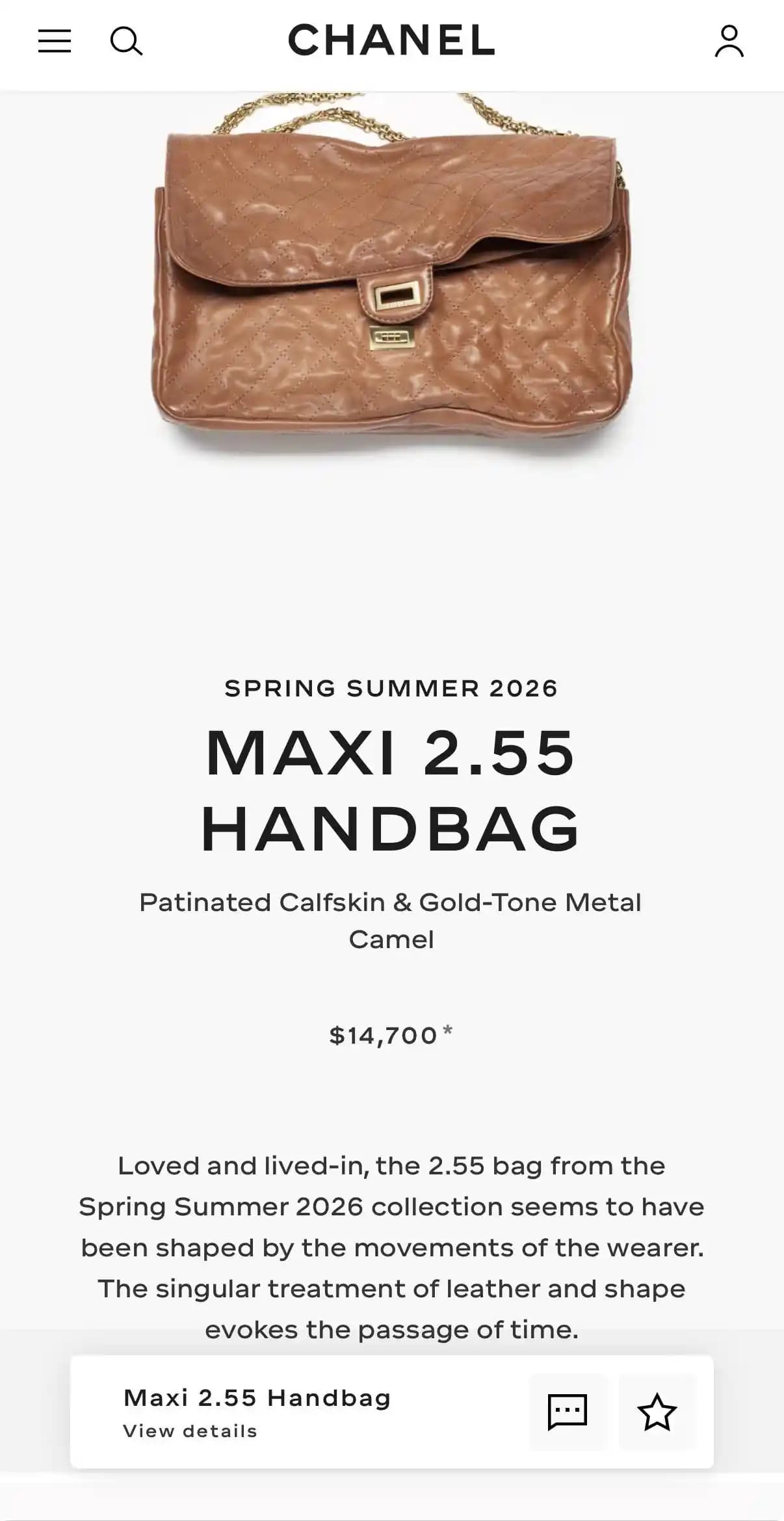Contact an advisor via chat bubble icon
The width and height of the screenshot is (784, 1521).
click(568, 1412)
